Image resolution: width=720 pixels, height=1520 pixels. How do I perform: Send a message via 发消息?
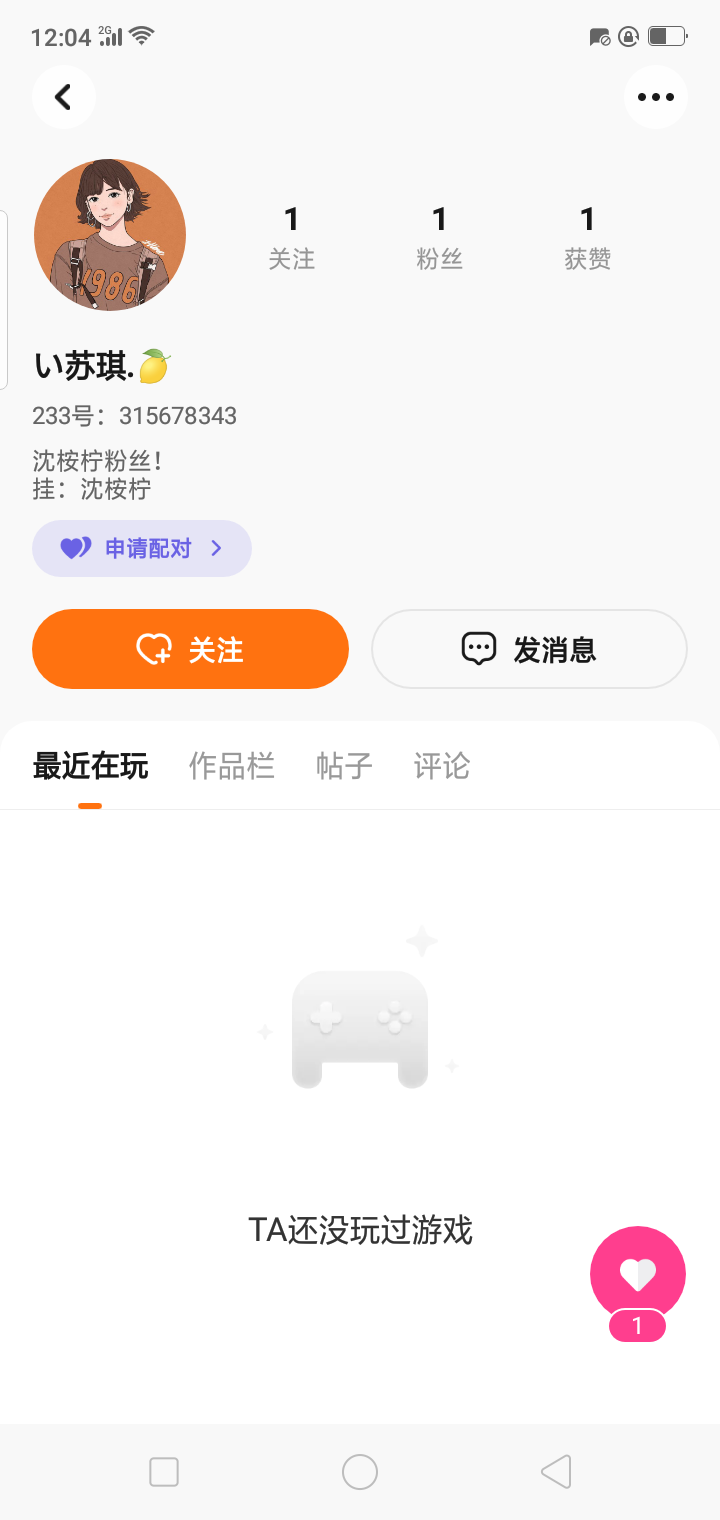coord(529,649)
